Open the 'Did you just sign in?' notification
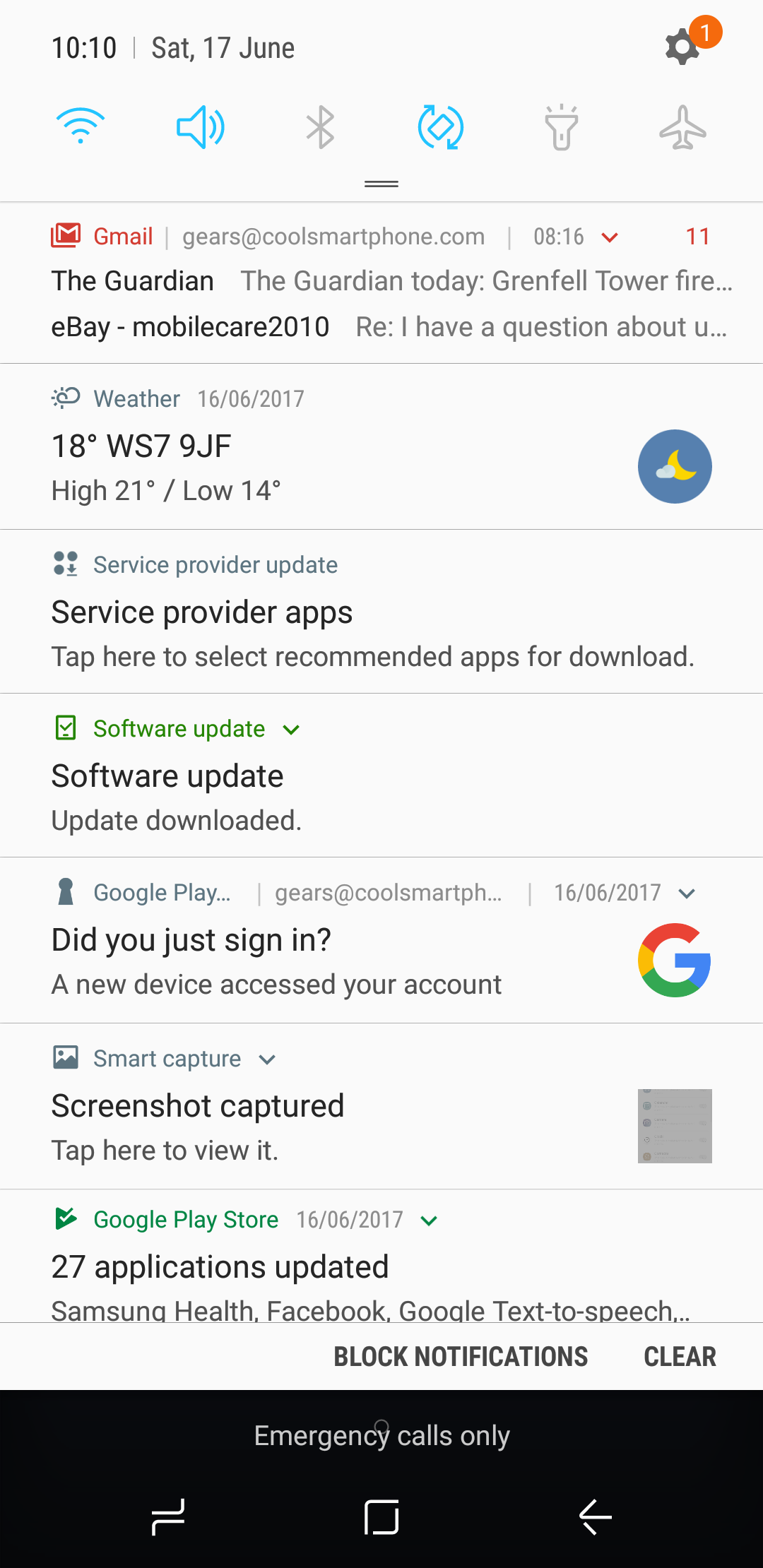This screenshot has width=763, height=1568. pyautogui.click(x=381, y=940)
